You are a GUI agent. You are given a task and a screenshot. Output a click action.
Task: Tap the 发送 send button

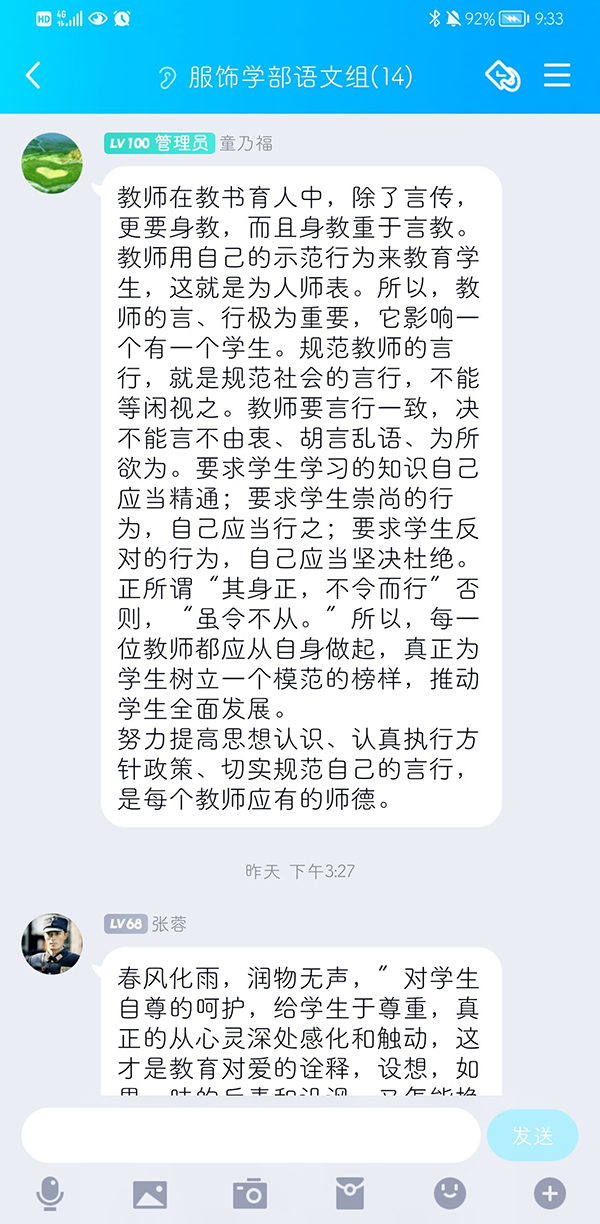[532, 1135]
